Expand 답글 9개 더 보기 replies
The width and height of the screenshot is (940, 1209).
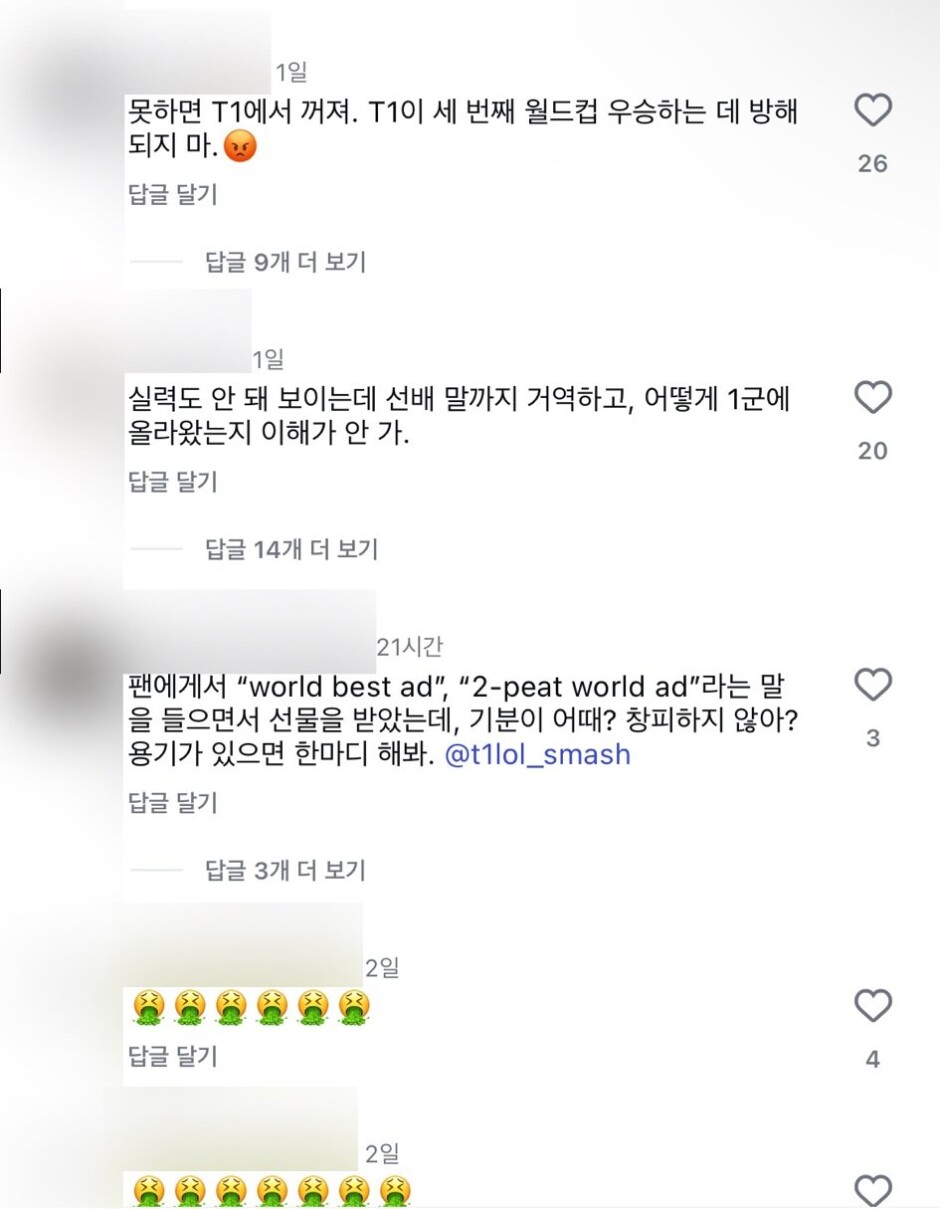tap(285, 263)
